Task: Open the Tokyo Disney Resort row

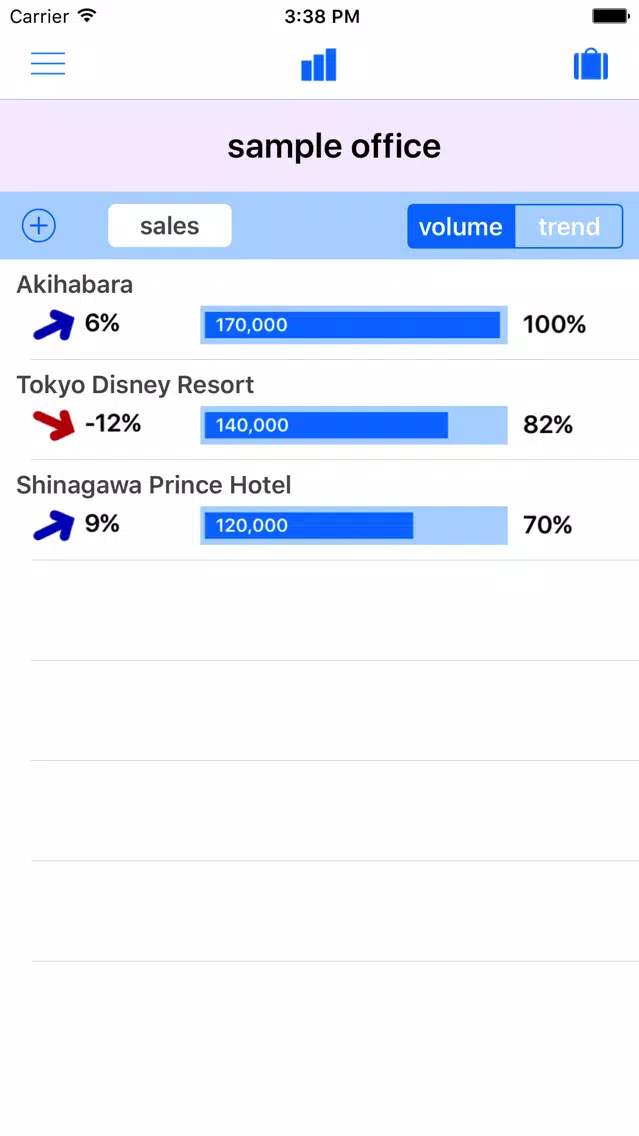Action: point(320,409)
